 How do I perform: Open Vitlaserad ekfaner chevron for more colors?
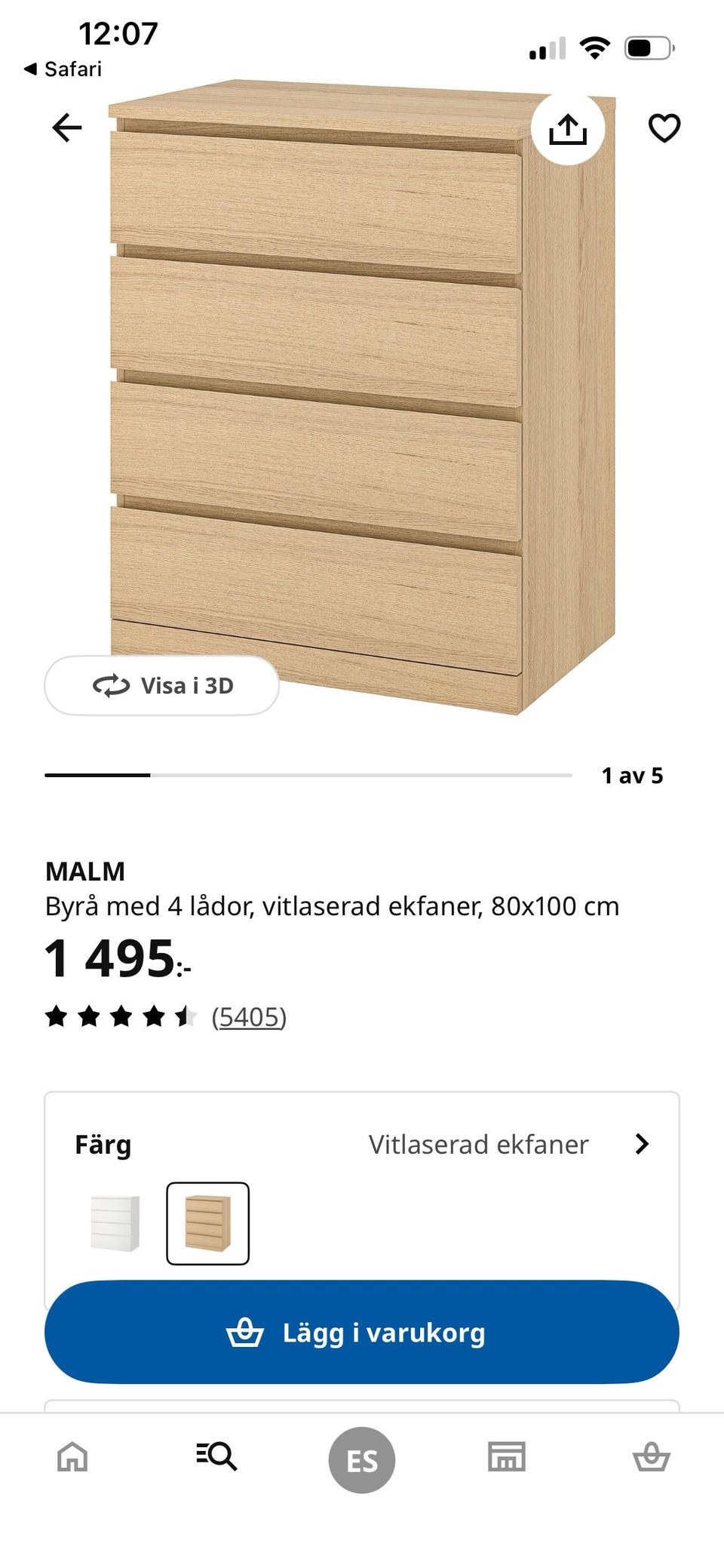[x=643, y=1144]
